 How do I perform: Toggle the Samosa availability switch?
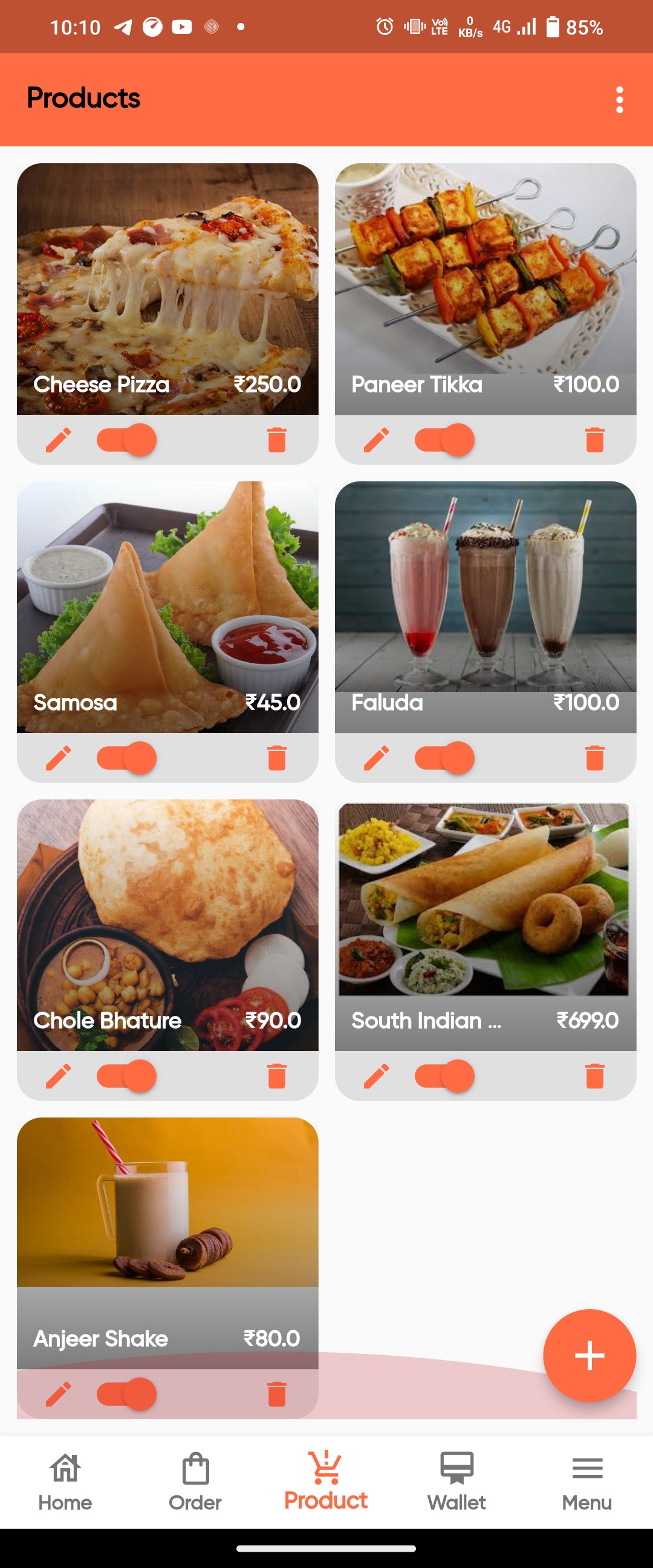[x=126, y=758]
